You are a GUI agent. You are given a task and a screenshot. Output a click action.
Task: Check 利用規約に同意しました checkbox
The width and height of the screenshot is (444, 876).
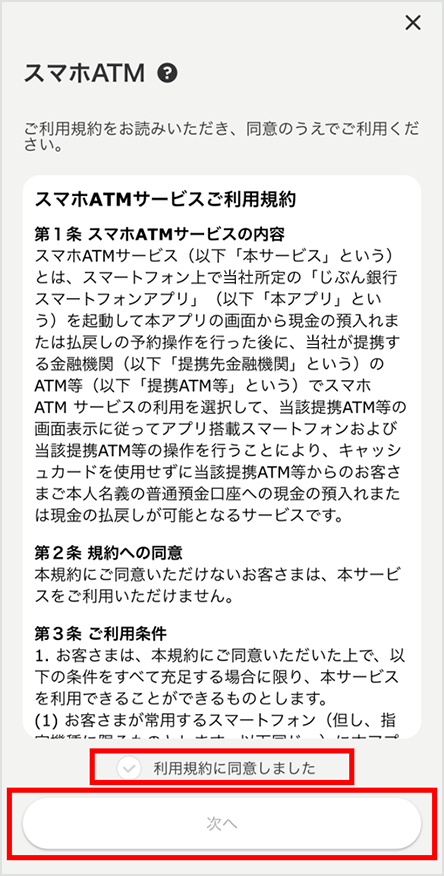coord(129,768)
